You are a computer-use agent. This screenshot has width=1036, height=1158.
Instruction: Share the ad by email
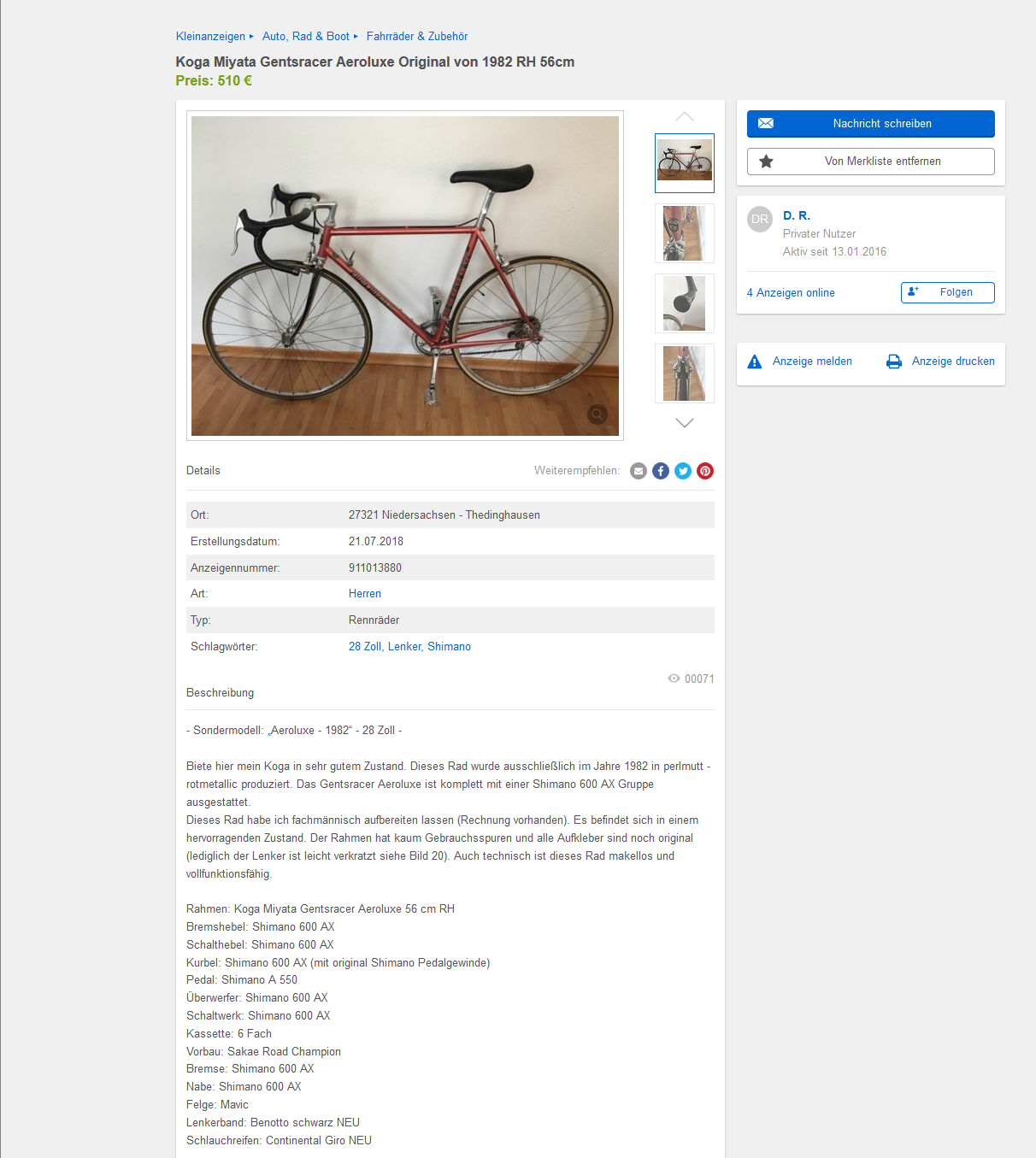coord(639,471)
